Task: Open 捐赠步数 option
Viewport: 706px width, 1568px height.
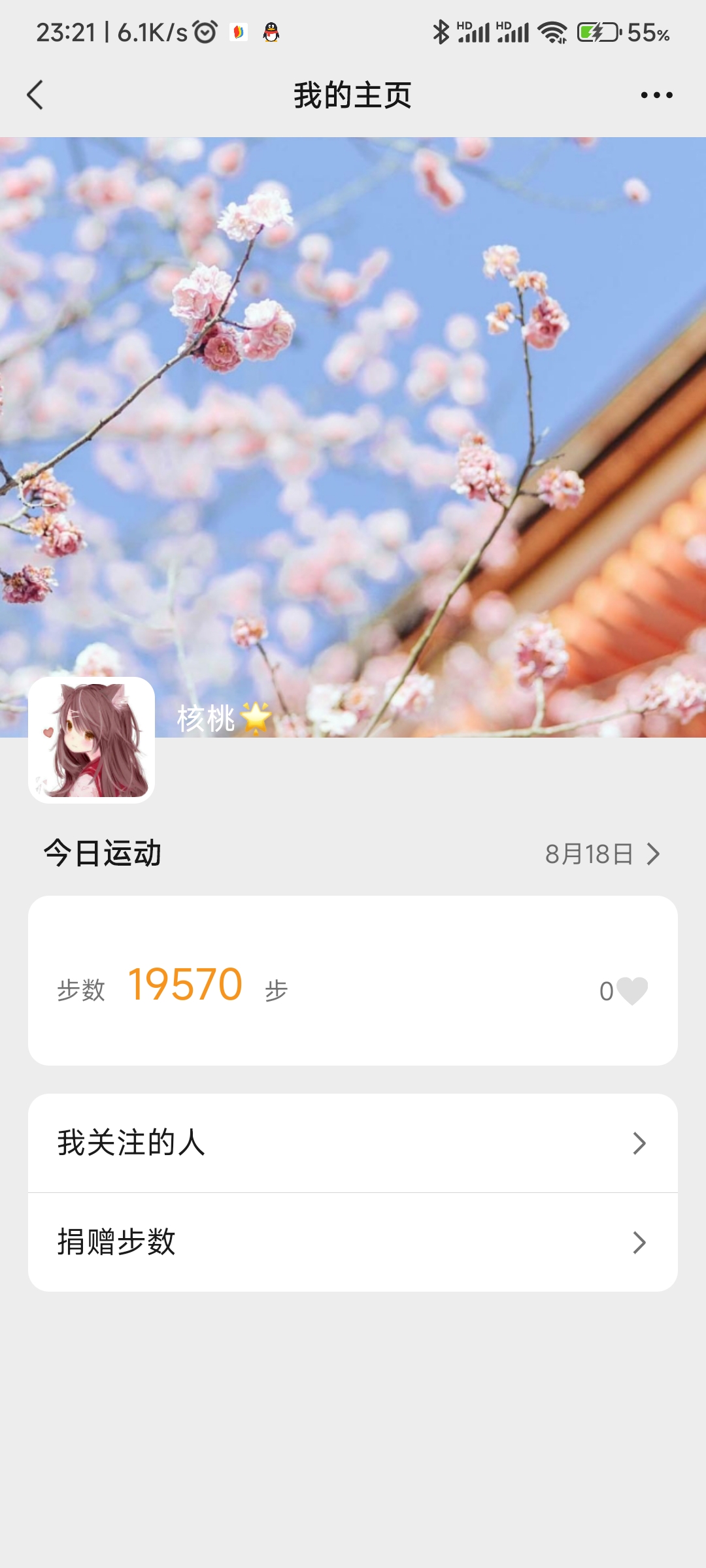Action: 353,1242
